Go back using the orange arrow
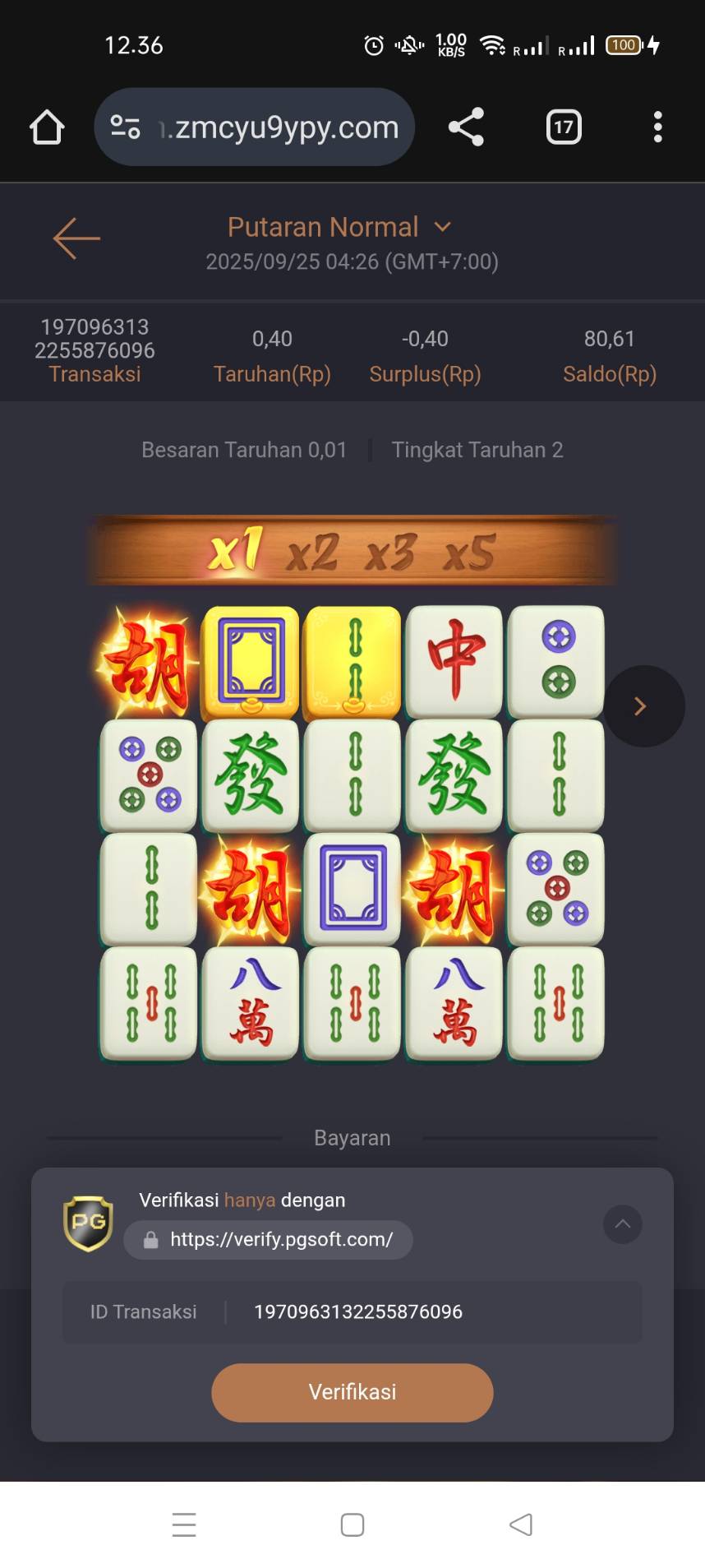This screenshot has width=705, height=1568. [x=76, y=238]
